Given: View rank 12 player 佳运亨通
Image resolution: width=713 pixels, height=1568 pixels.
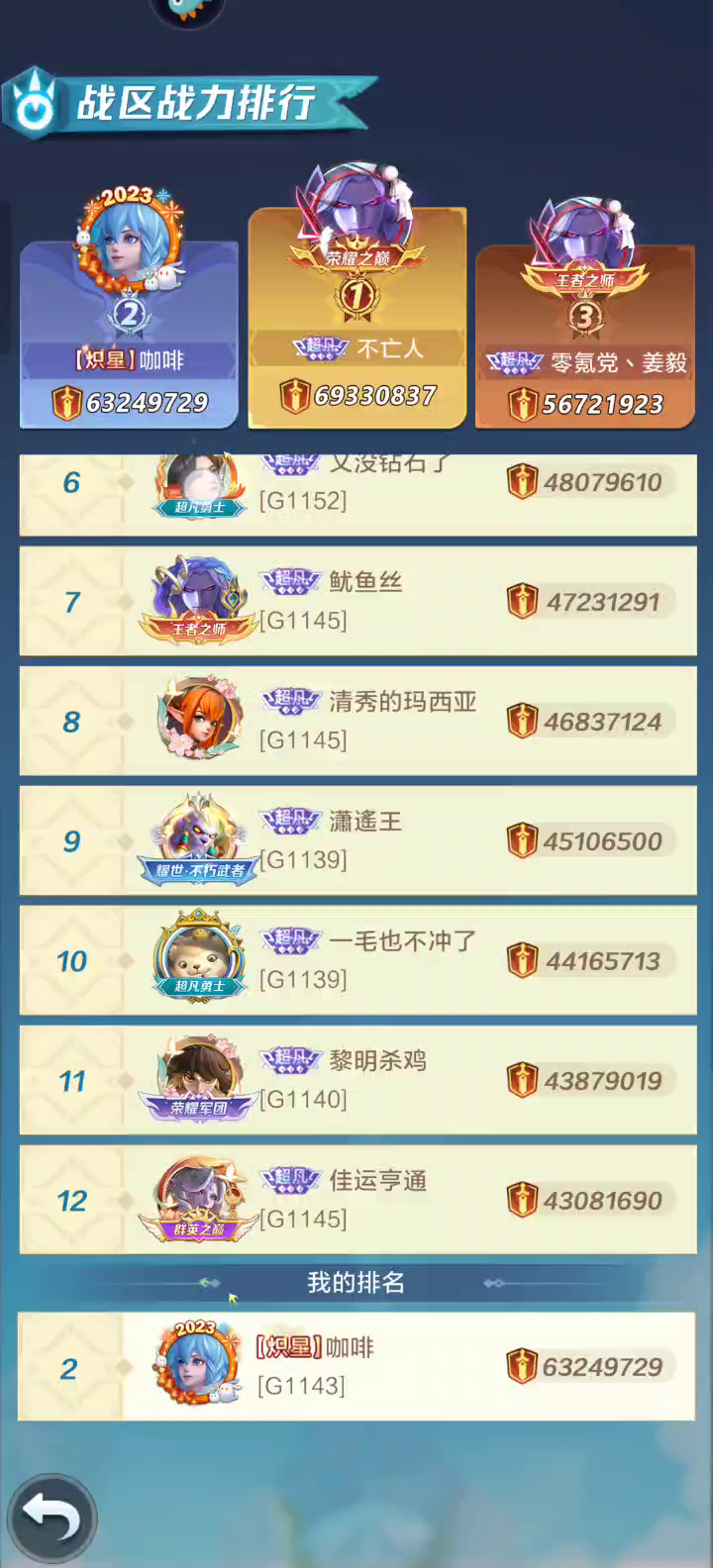Looking at the screenshot, I should [357, 1200].
